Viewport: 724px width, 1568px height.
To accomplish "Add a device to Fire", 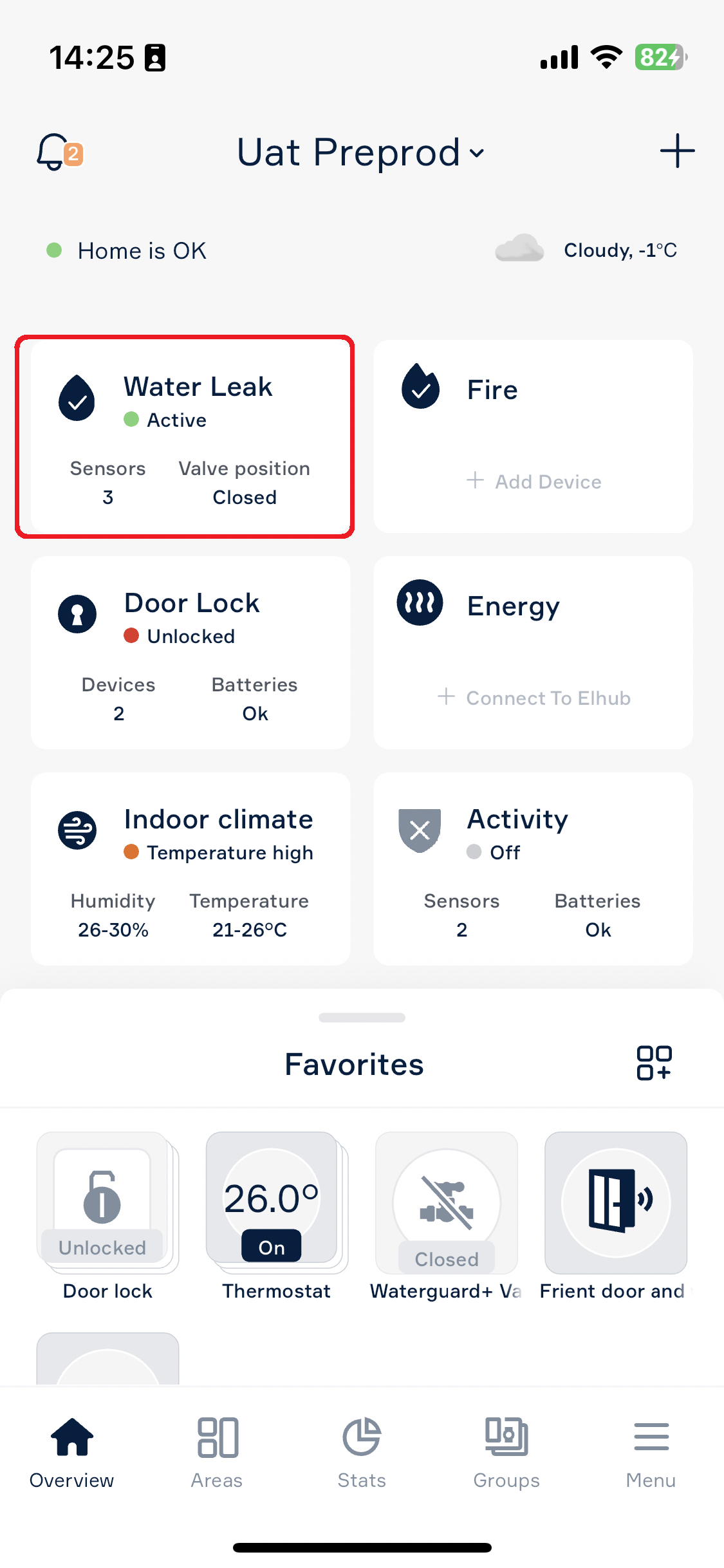I will (534, 481).
